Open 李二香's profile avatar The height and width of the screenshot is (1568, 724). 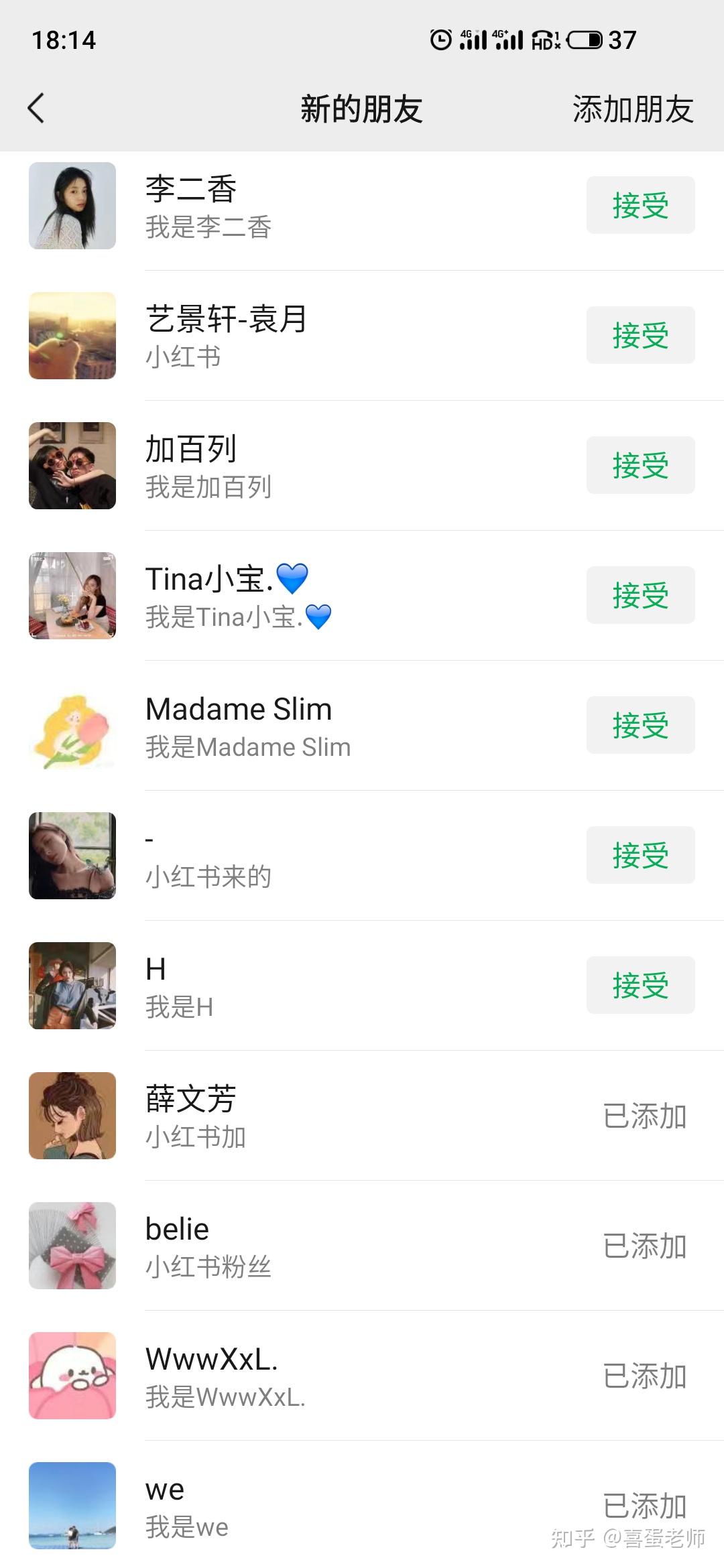[72, 206]
